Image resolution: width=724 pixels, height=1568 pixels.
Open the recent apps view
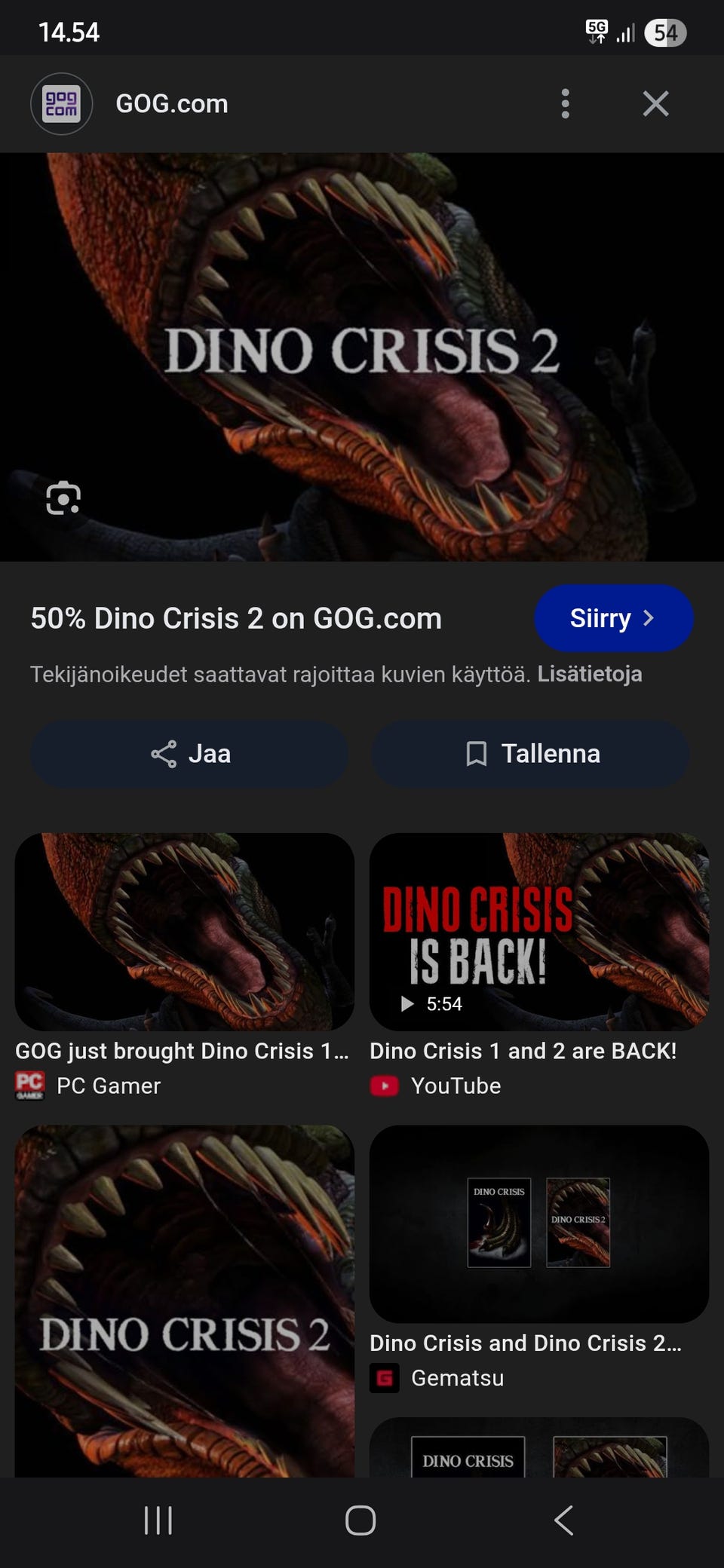(x=158, y=1521)
